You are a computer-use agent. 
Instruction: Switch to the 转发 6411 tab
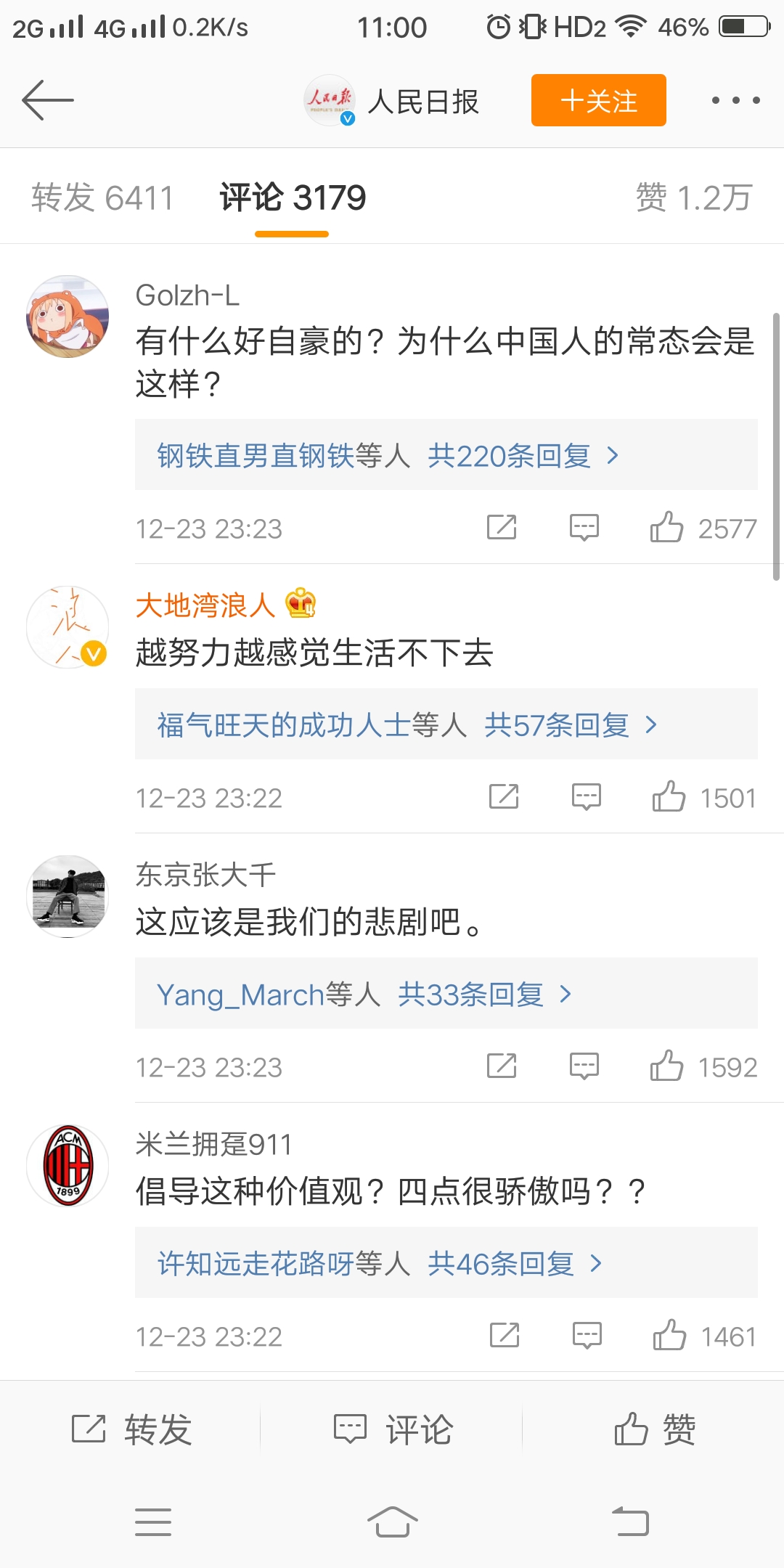click(x=102, y=197)
